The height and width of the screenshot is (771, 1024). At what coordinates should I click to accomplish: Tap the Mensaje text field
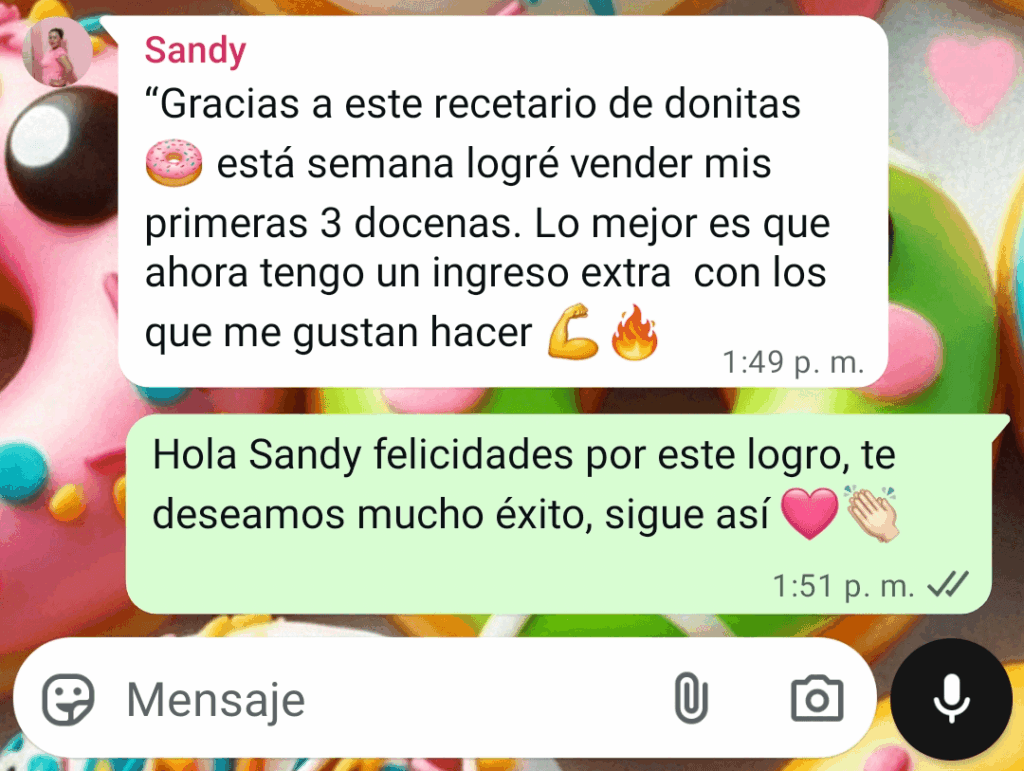coord(380,699)
